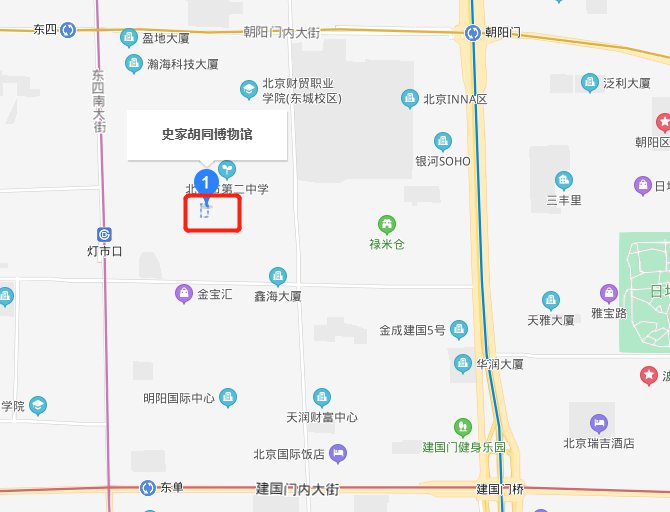670x512 pixels.
Task: Select the 鑫海大厦 building marker
Action: coord(278,276)
